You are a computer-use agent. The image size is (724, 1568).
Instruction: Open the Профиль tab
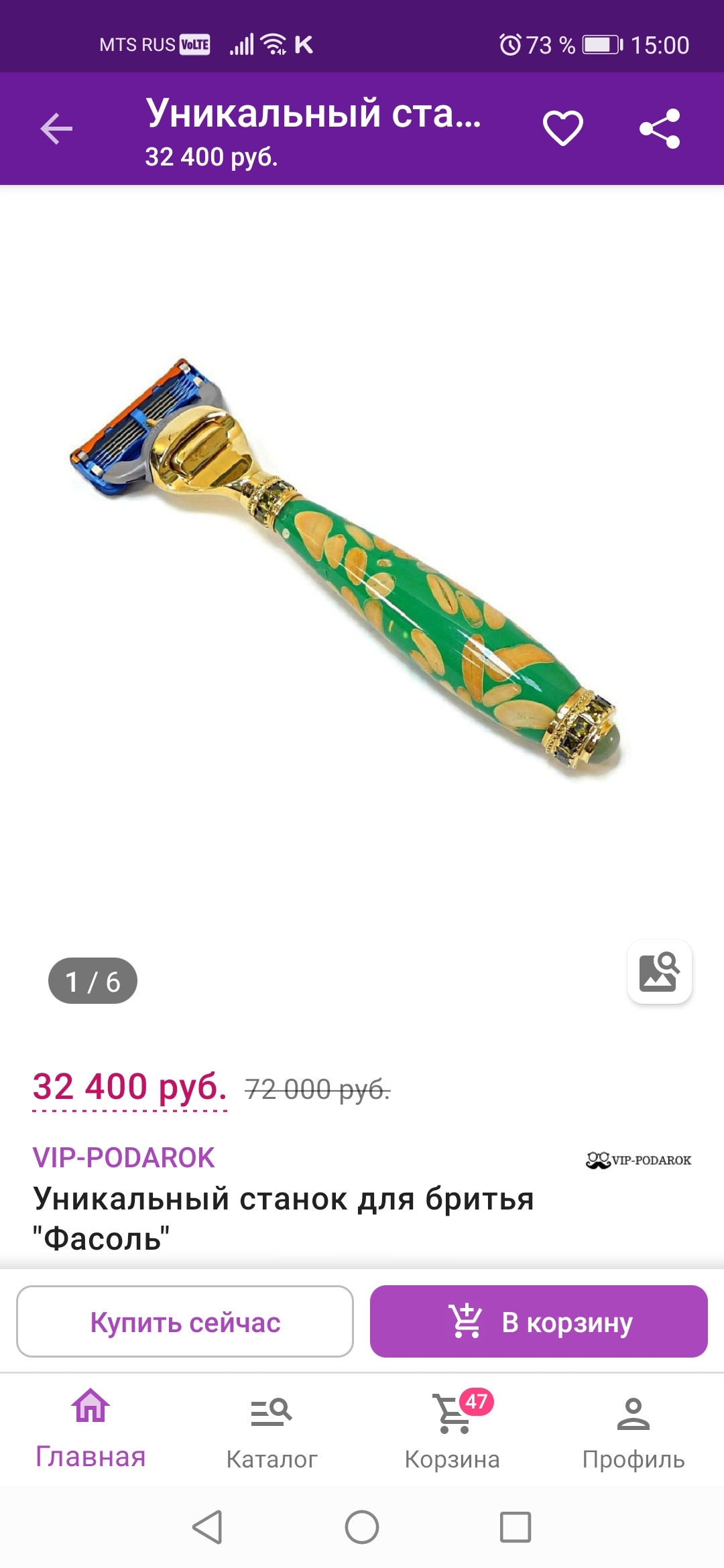click(633, 1431)
